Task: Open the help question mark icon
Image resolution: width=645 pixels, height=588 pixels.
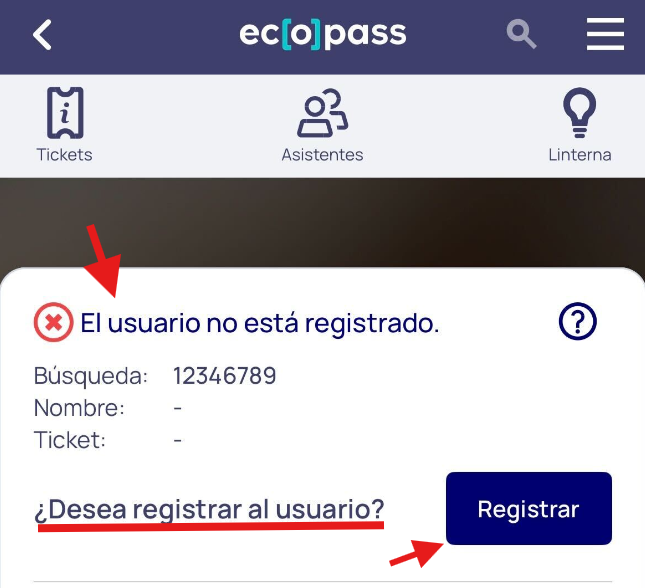Action: point(578,321)
